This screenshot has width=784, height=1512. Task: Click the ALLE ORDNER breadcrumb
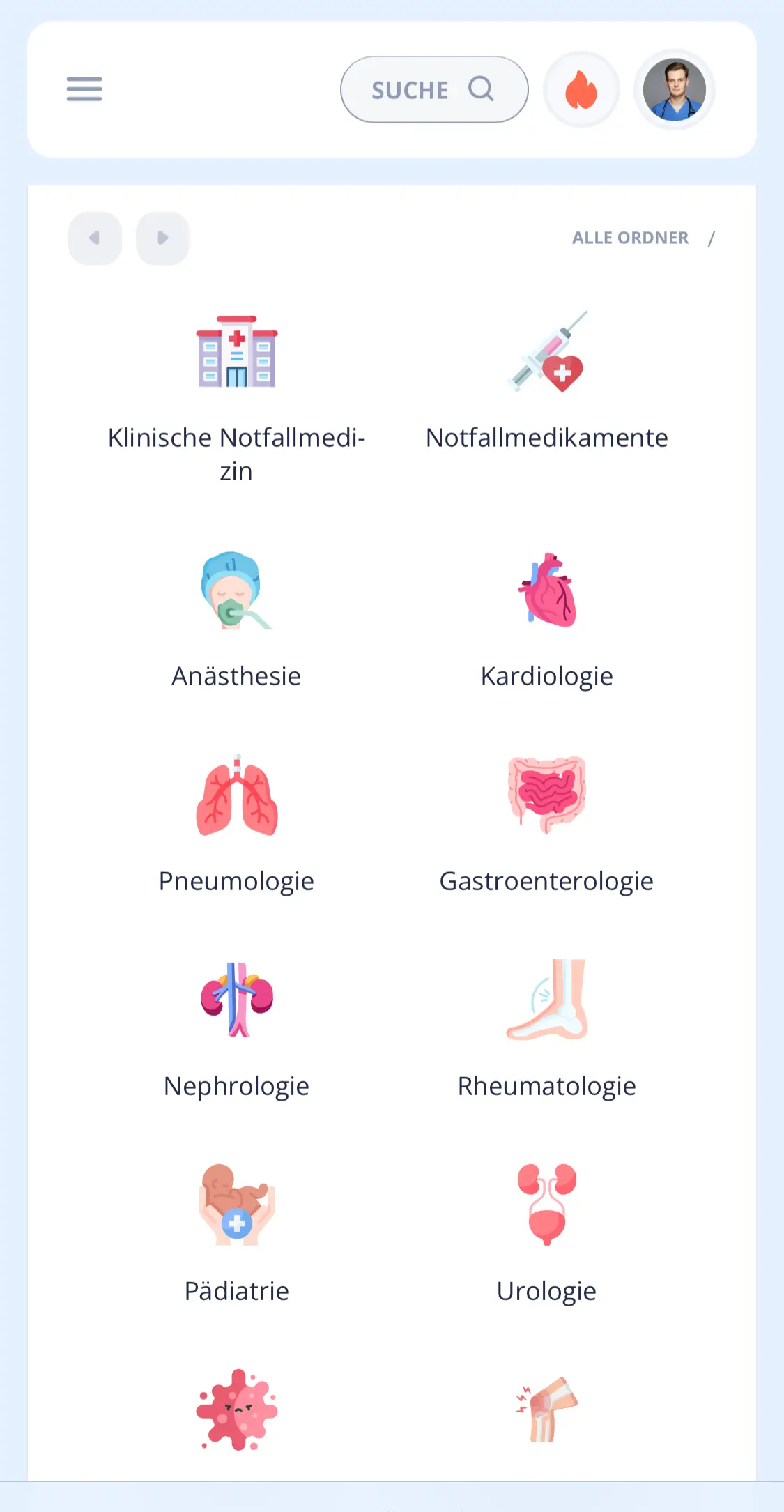click(x=630, y=238)
